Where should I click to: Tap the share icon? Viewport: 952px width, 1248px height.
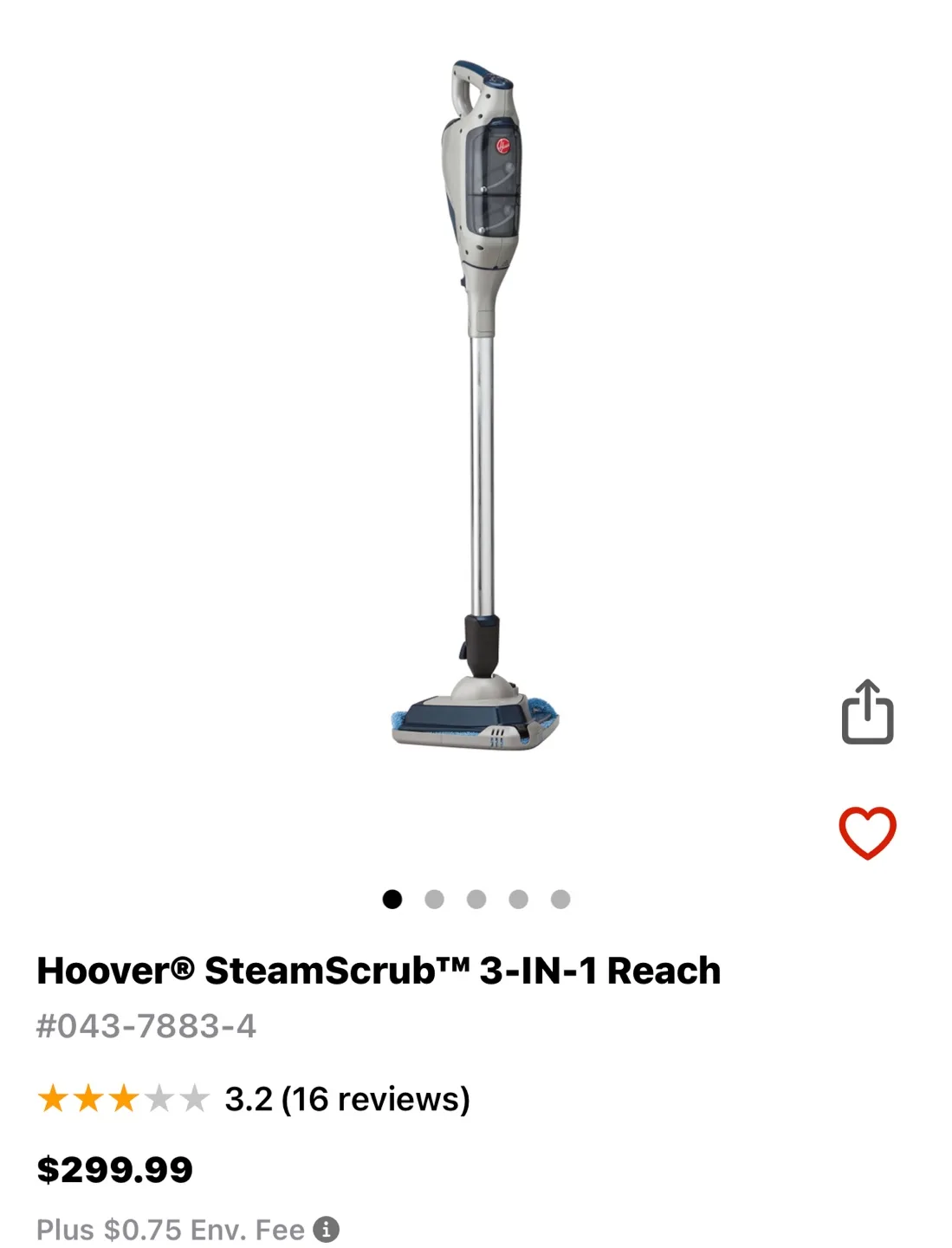click(x=869, y=712)
